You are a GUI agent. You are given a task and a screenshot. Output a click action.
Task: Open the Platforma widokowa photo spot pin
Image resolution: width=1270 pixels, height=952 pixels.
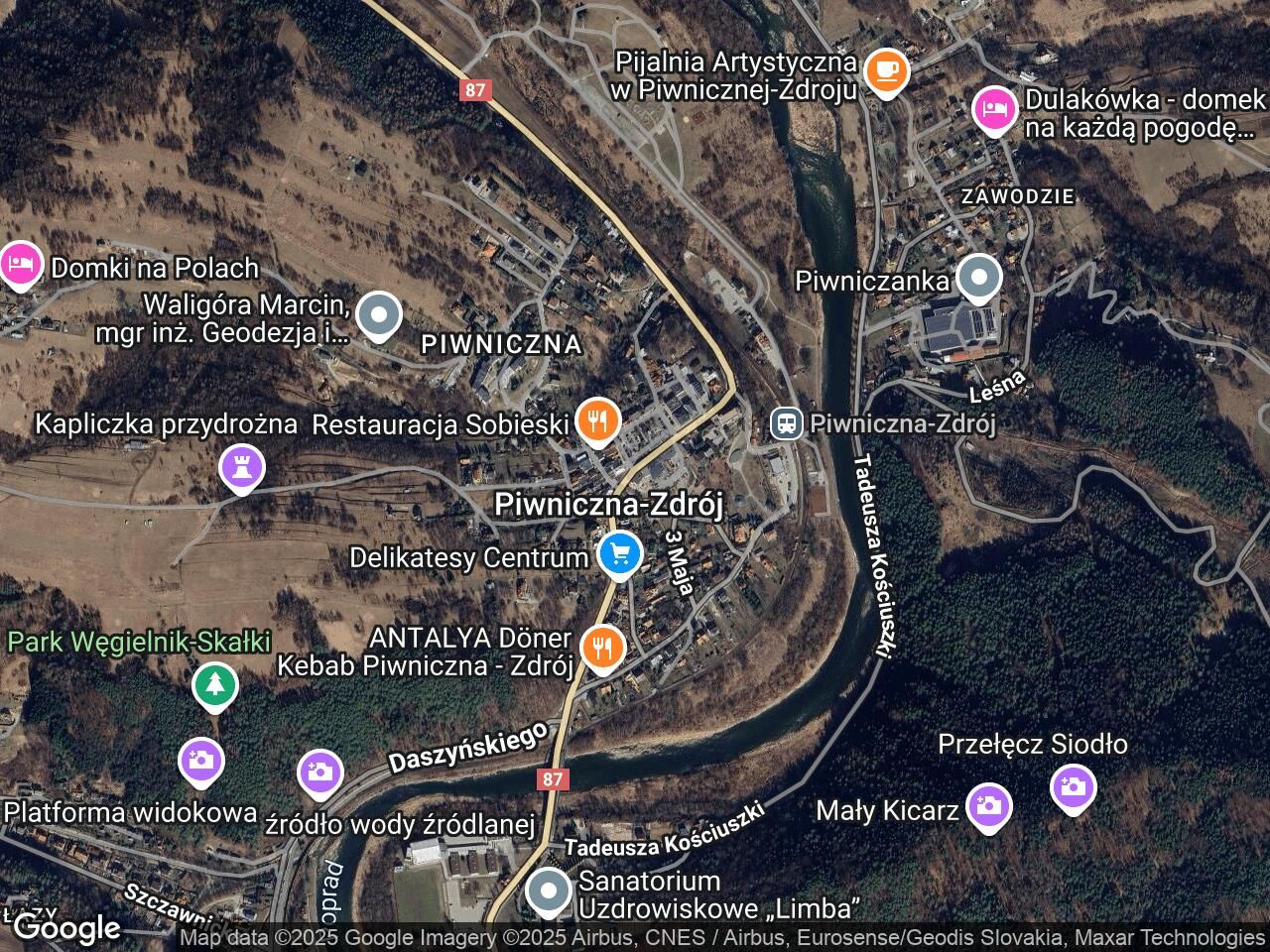[201, 762]
